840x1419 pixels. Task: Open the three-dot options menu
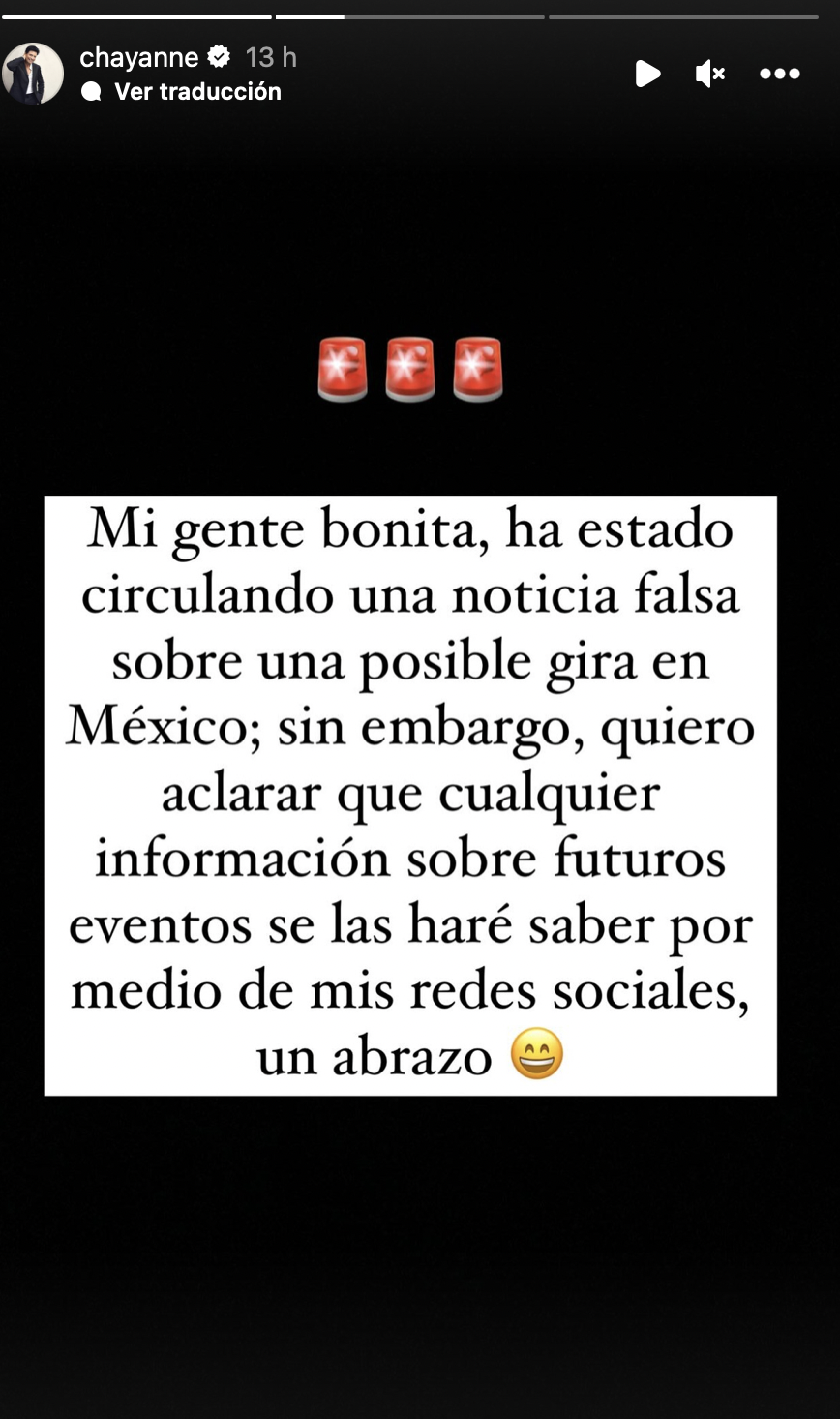pyautogui.click(x=779, y=74)
